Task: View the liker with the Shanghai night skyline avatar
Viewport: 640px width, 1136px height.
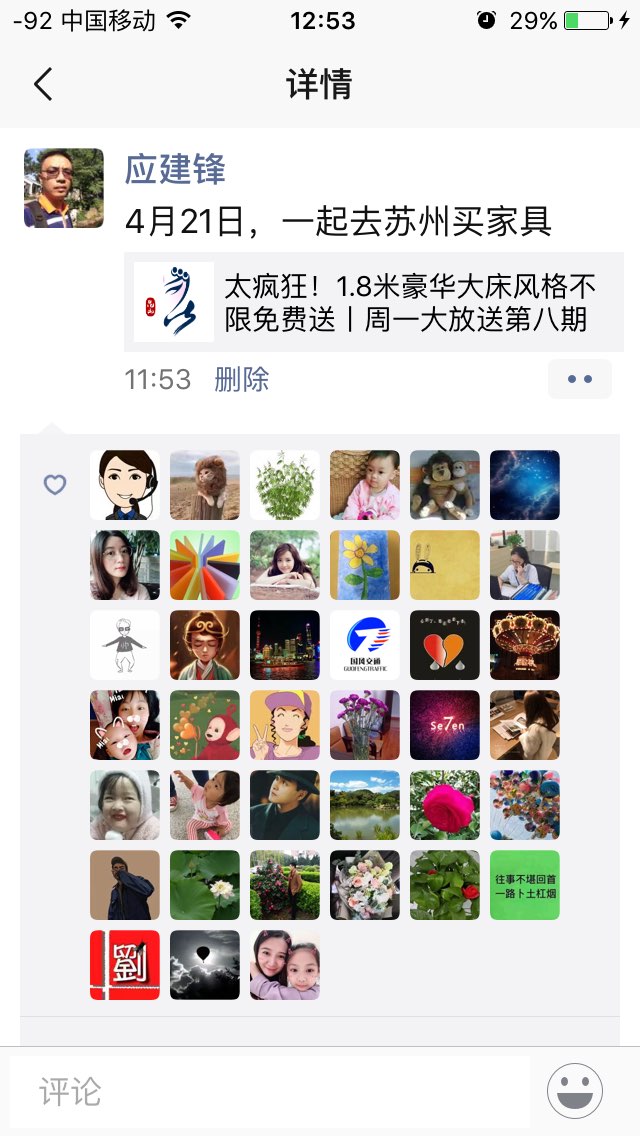Action: point(285,645)
